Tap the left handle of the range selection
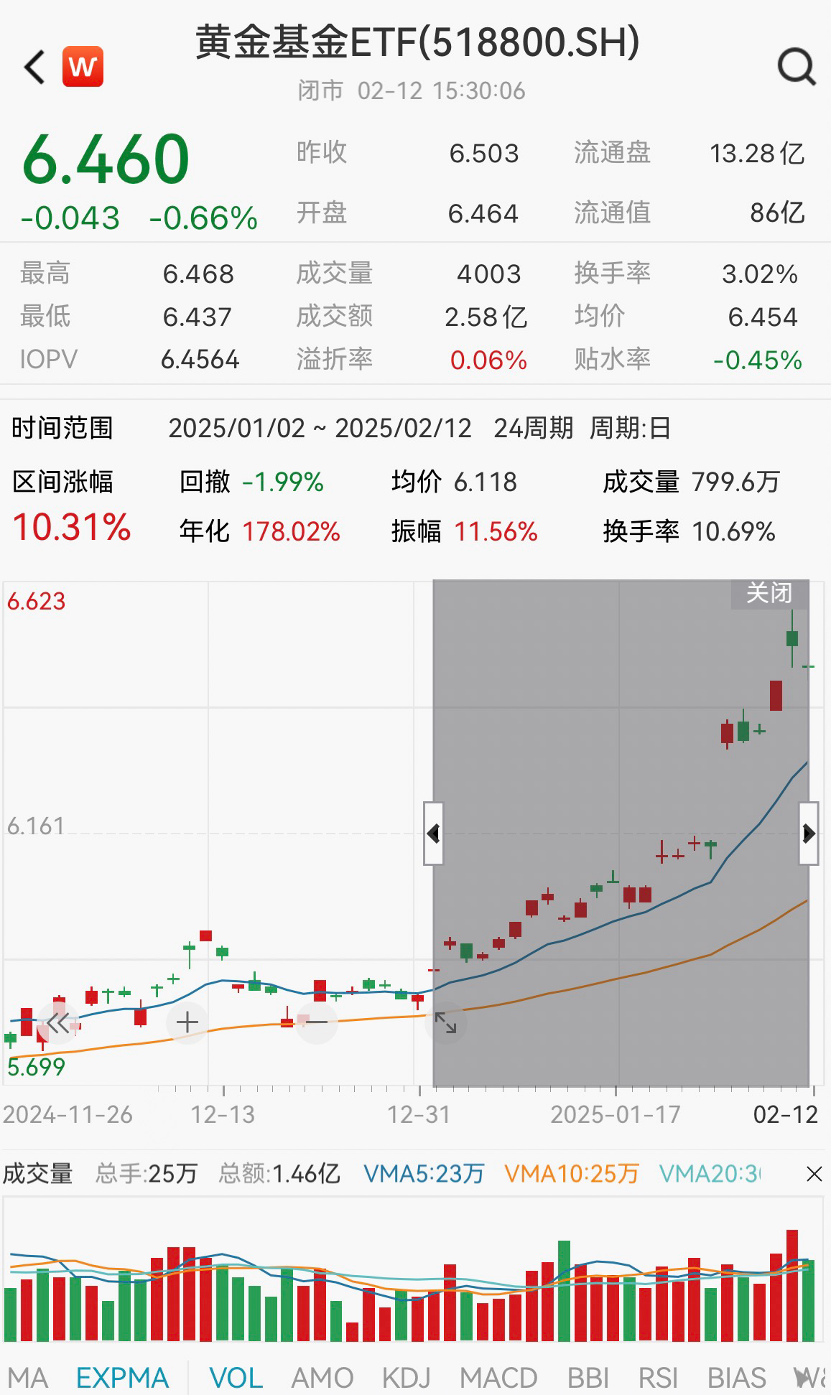The width and height of the screenshot is (832, 1396). (433, 833)
